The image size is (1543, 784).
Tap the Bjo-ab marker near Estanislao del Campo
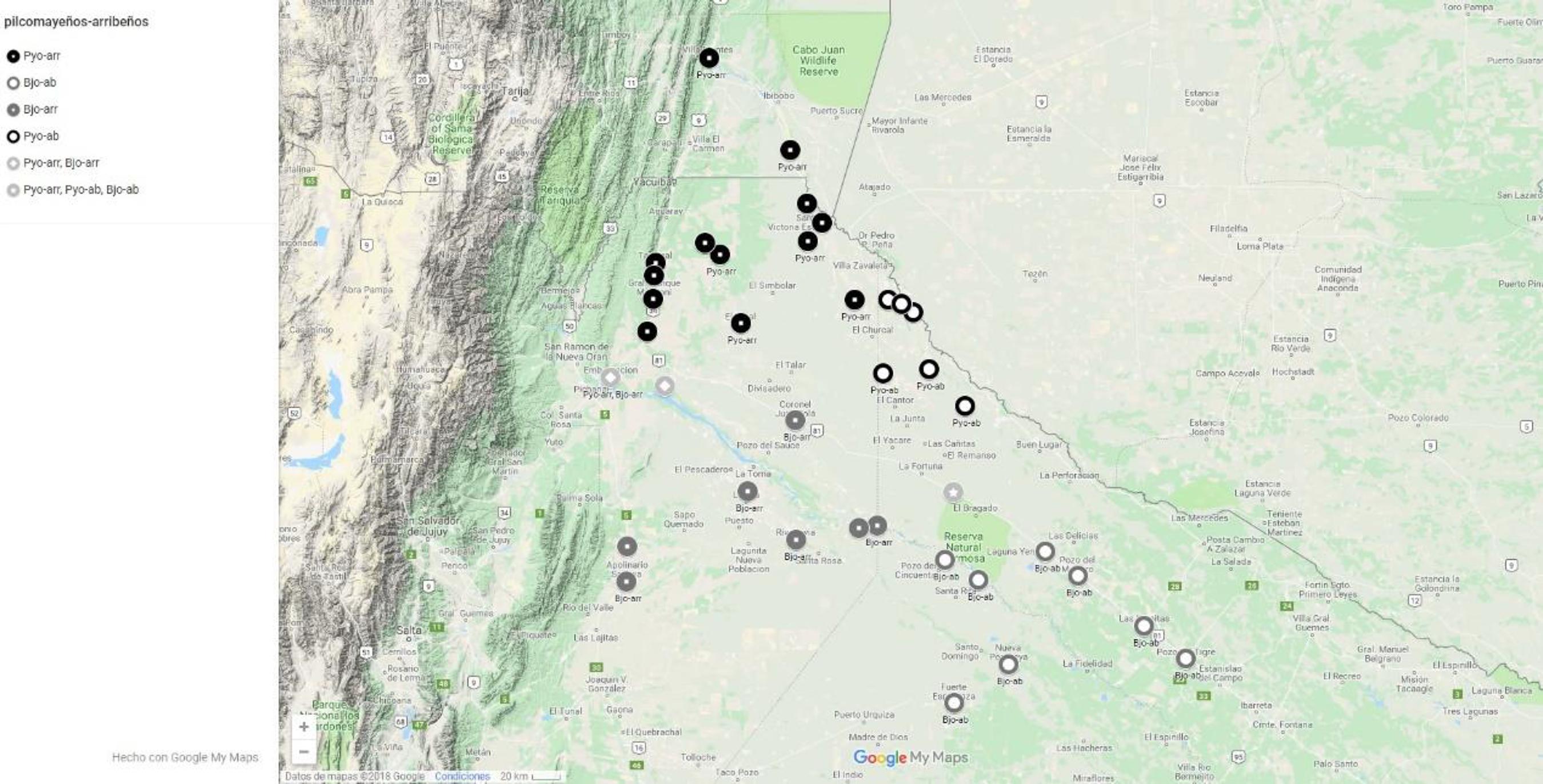click(1185, 659)
